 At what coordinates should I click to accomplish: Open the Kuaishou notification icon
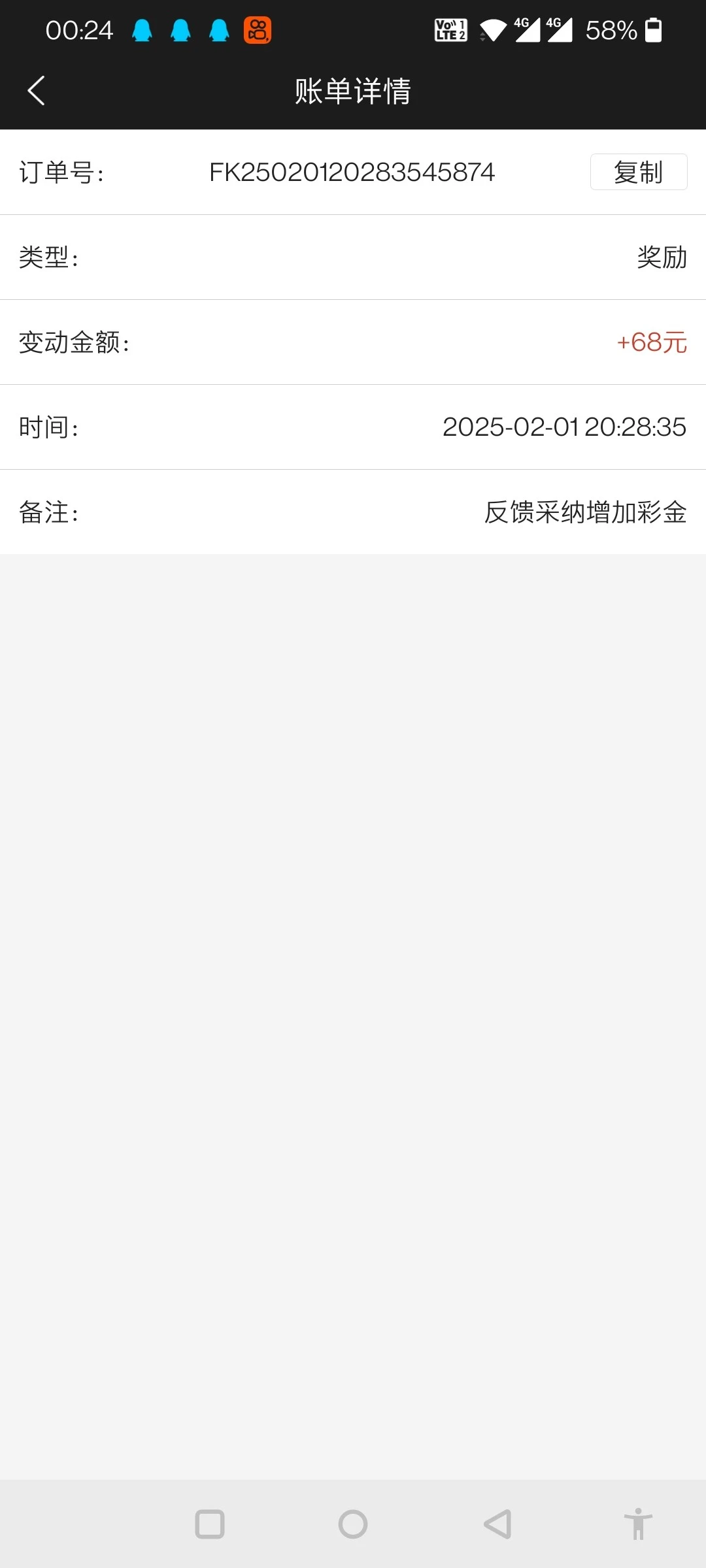(x=258, y=29)
